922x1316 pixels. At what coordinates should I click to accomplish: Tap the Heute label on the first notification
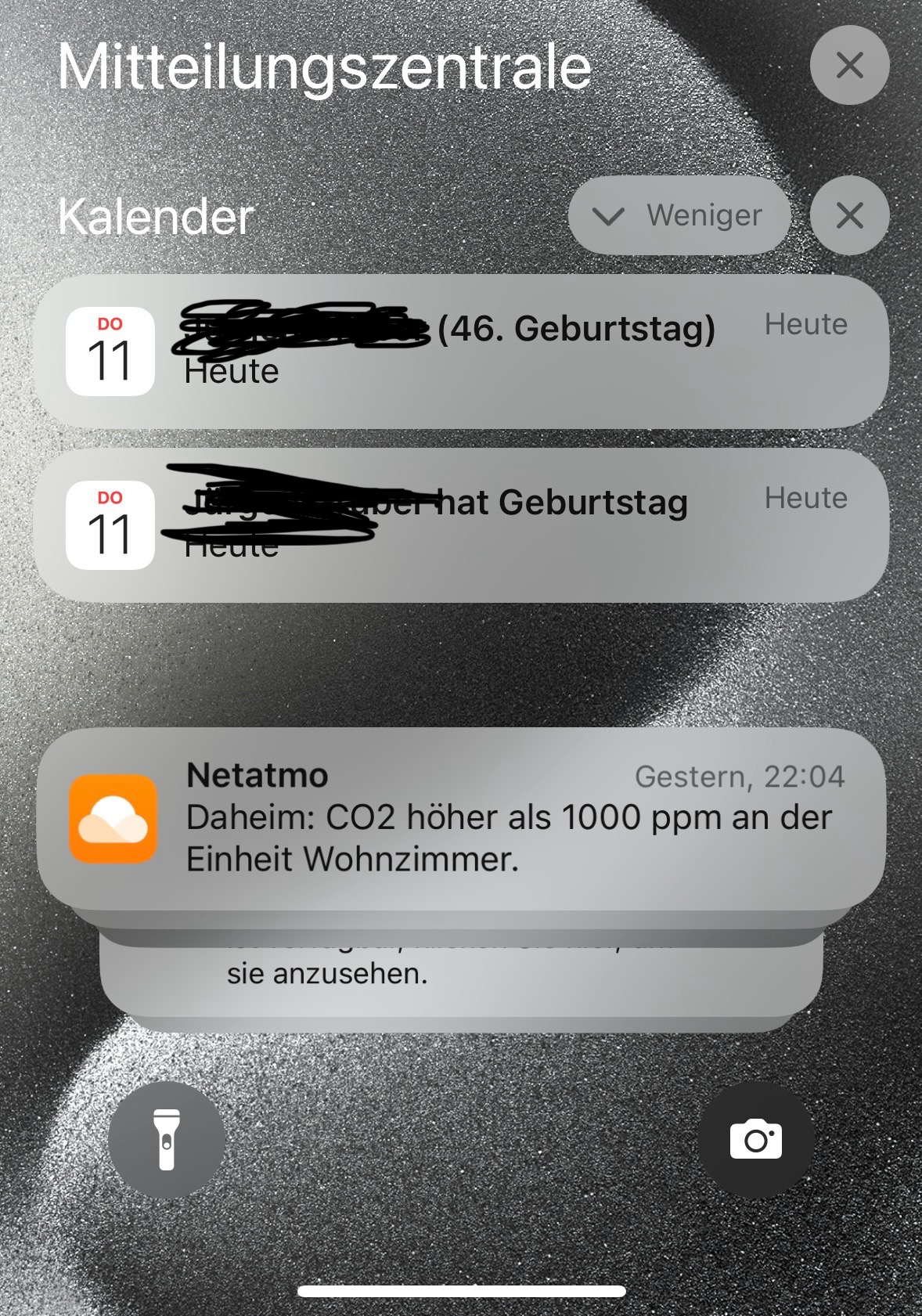coord(807,323)
